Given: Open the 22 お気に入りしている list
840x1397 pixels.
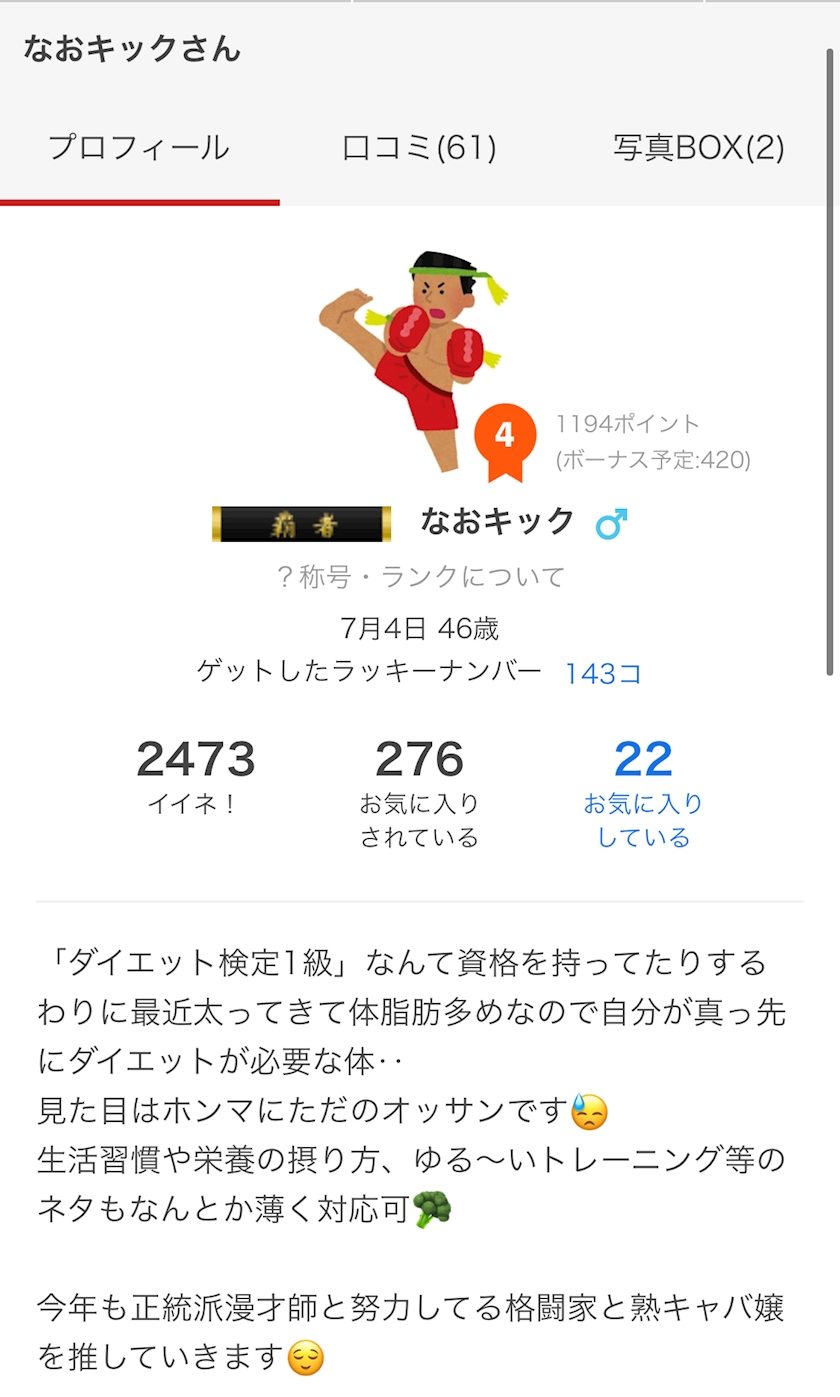Looking at the screenshot, I should pos(643,794).
